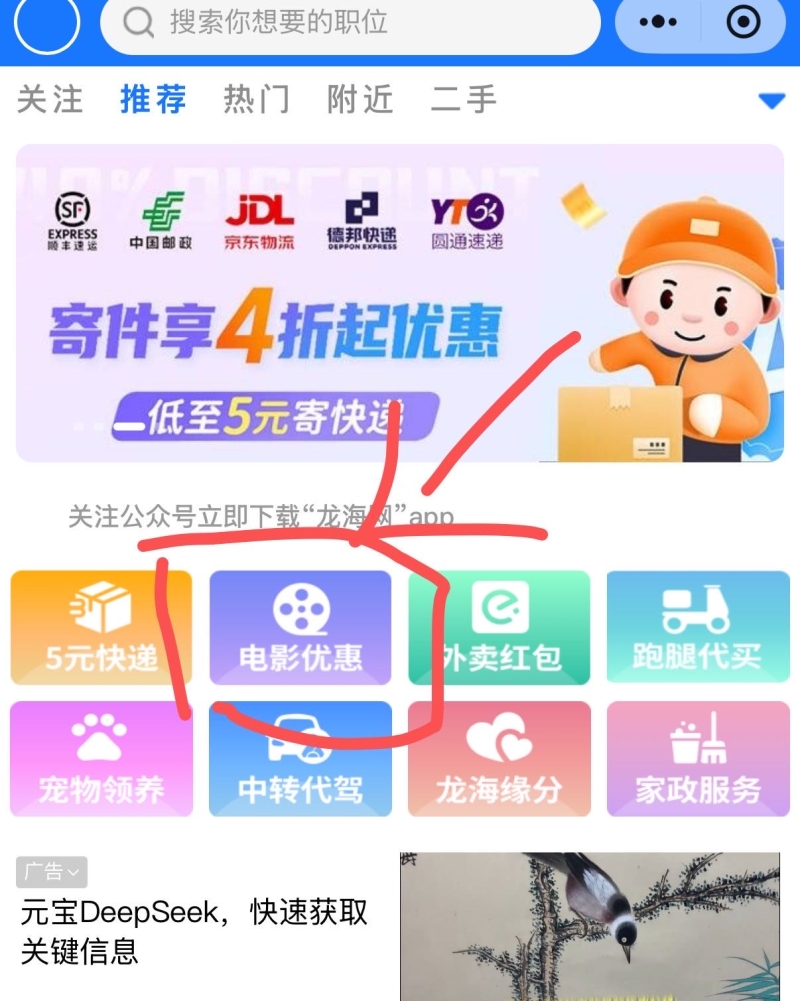Viewport: 800px width, 1001px height.
Task: Select the 宠物领养 tile
Action: tap(101, 759)
